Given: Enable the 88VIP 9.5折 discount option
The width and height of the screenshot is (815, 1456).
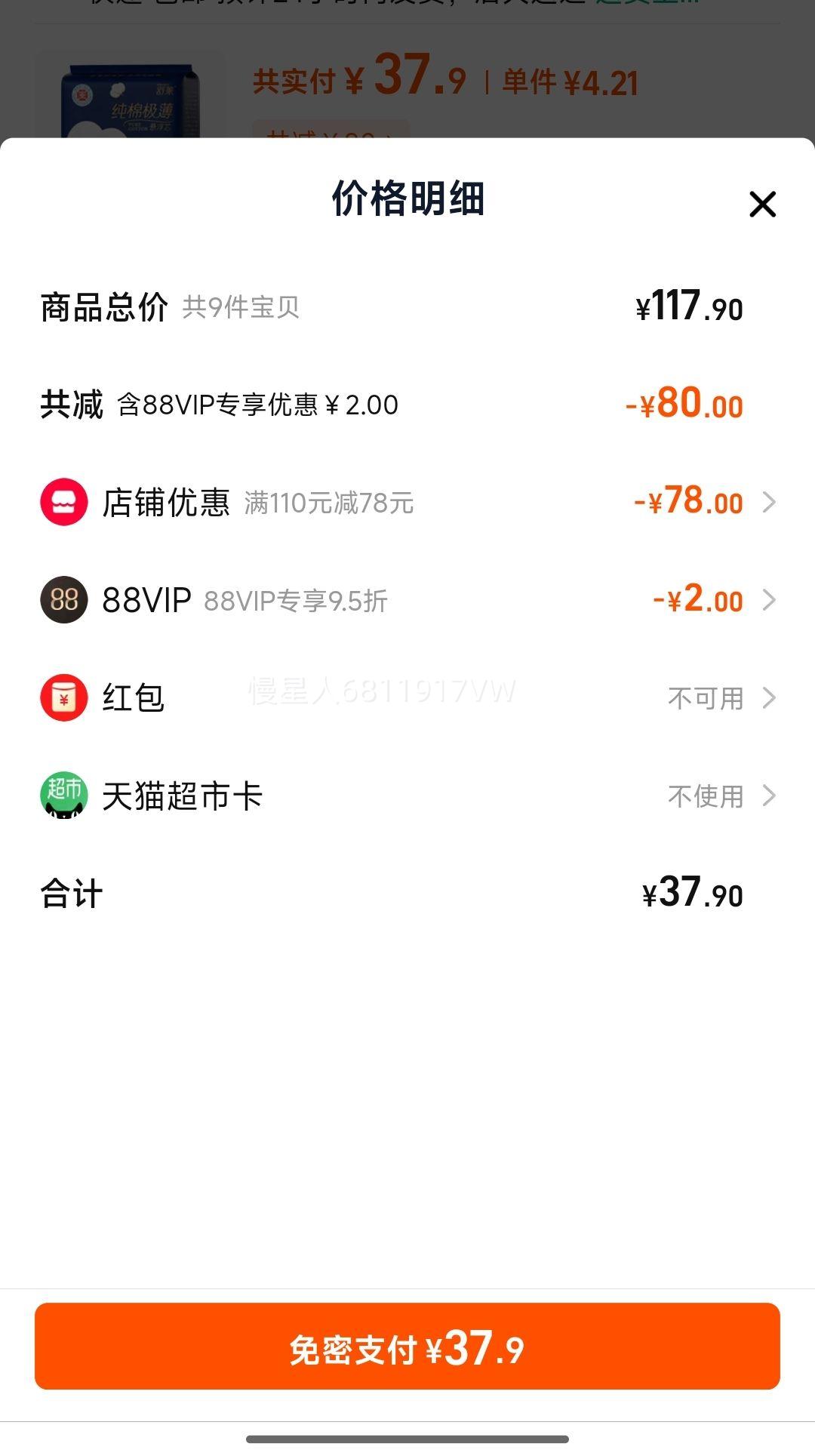Looking at the screenshot, I should point(407,601).
